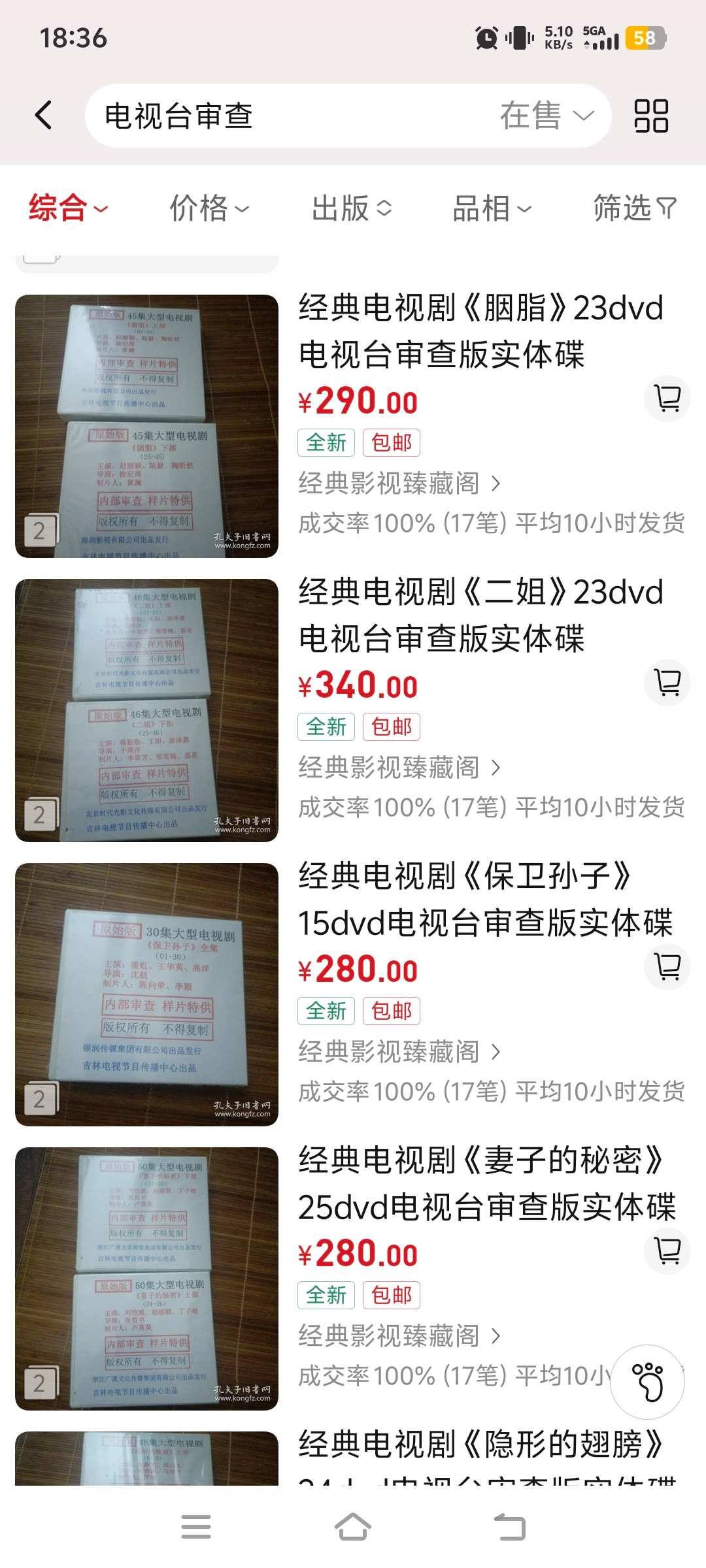Expand the 在售 status dropdown
Screen dimensions: 706x1568
point(546,116)
